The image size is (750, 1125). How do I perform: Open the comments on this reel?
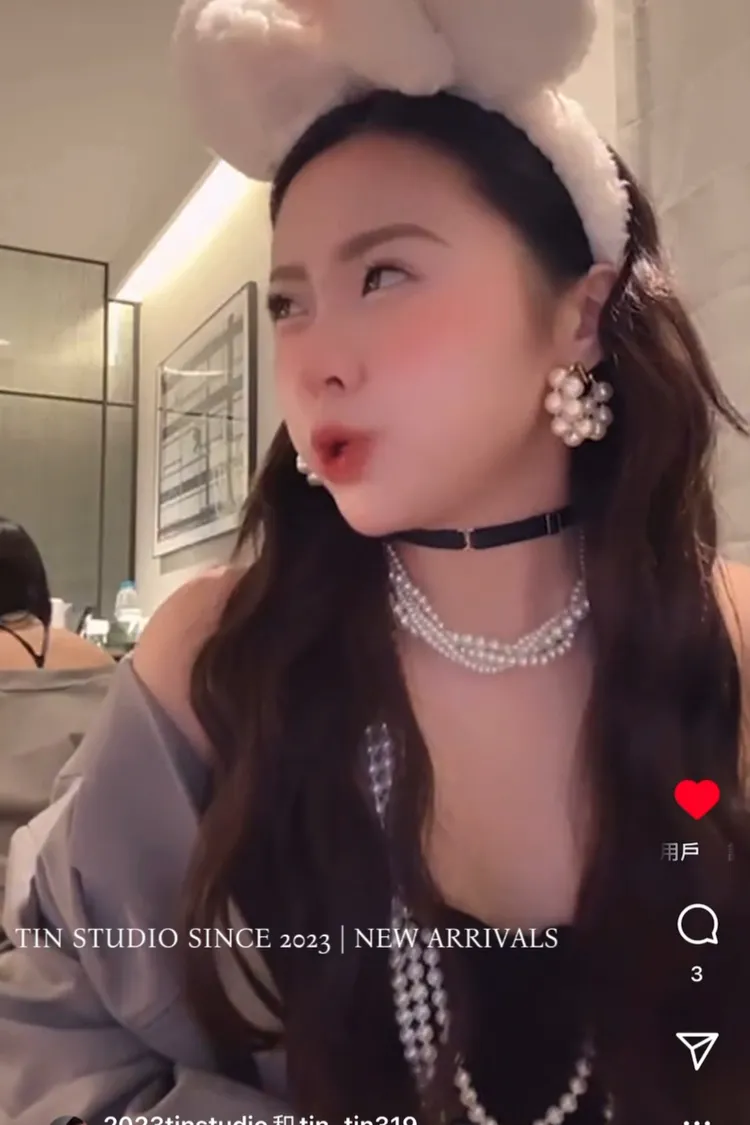tap(697, 925)
